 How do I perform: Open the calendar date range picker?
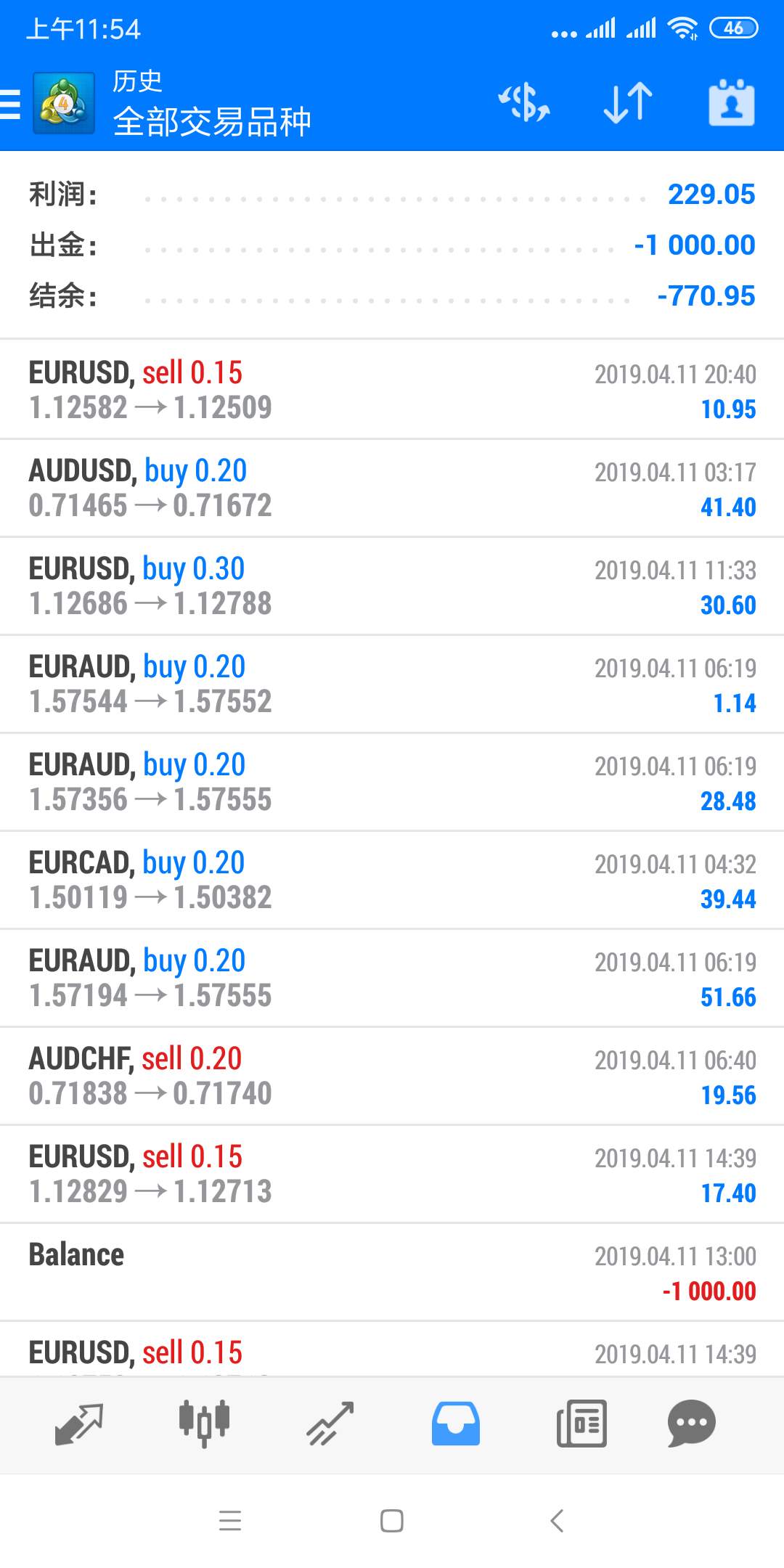[x=732, y=102]
